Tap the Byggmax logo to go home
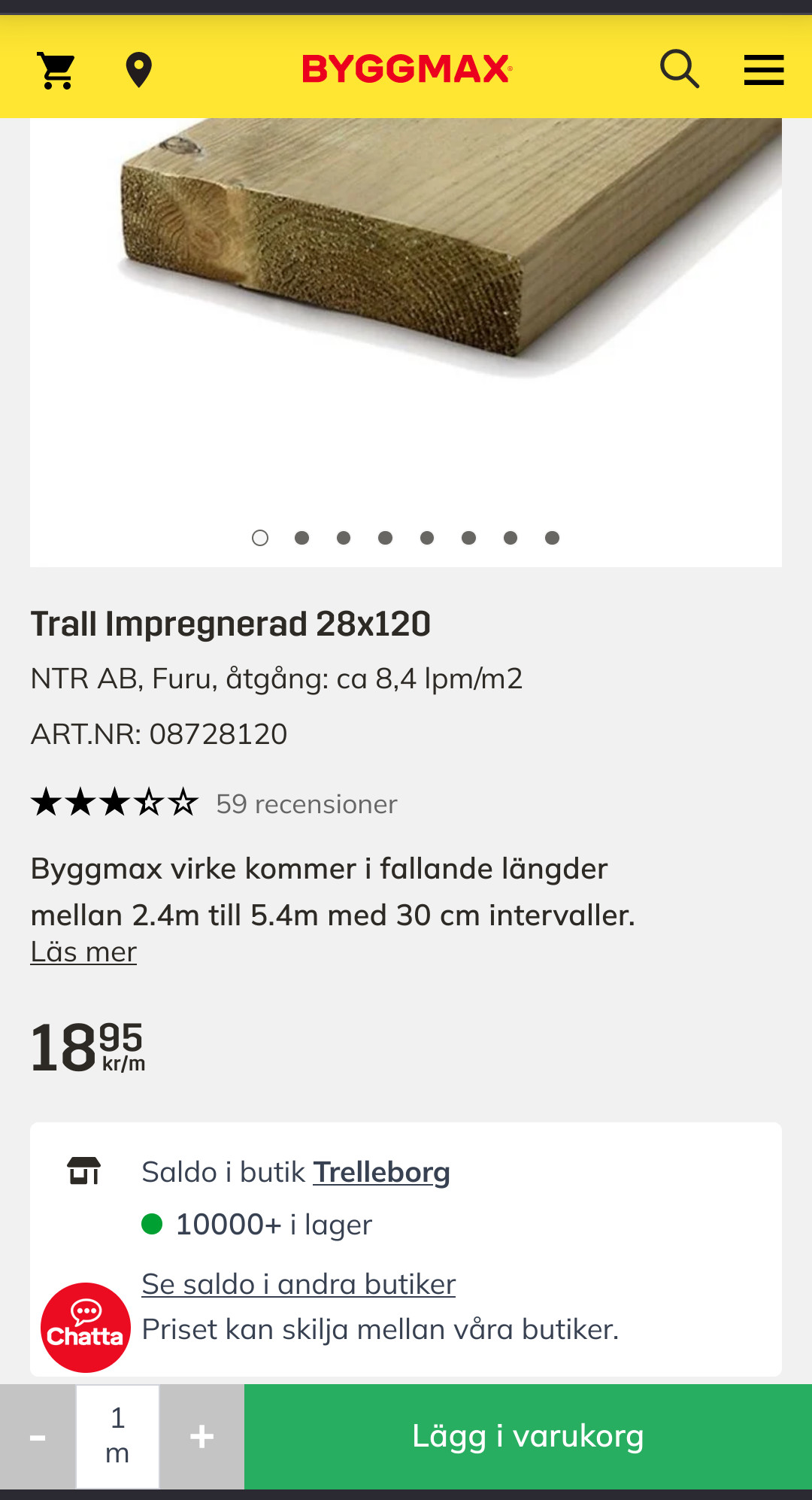The image size is (812, 1500). (x=407, y=69)
